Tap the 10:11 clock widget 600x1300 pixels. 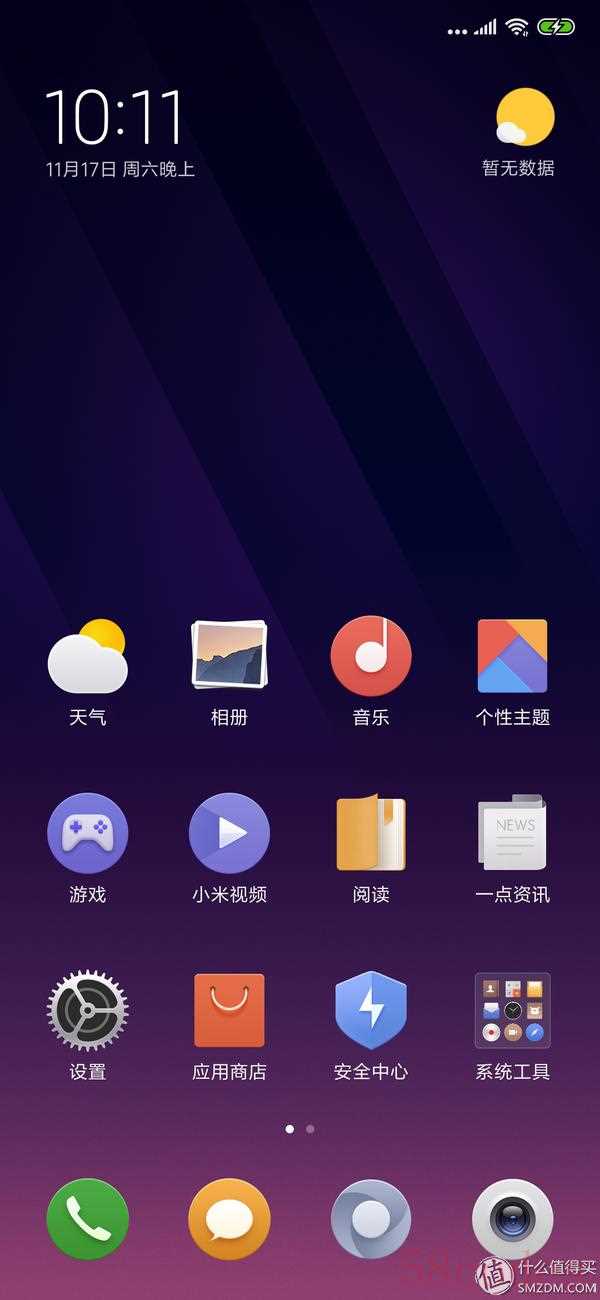click(115, 117)
